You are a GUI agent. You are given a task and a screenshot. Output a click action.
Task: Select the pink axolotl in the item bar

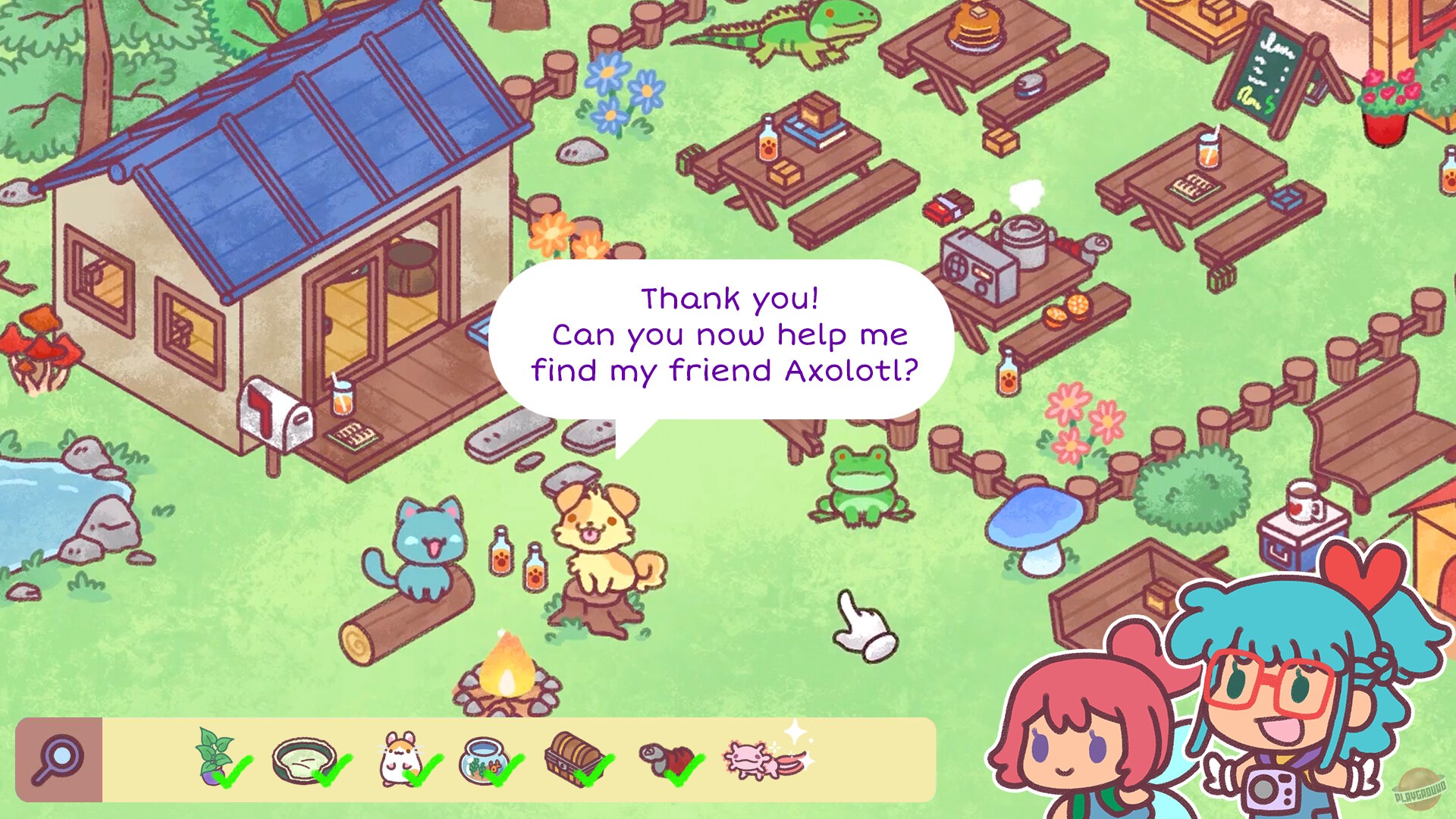[759, 758]
